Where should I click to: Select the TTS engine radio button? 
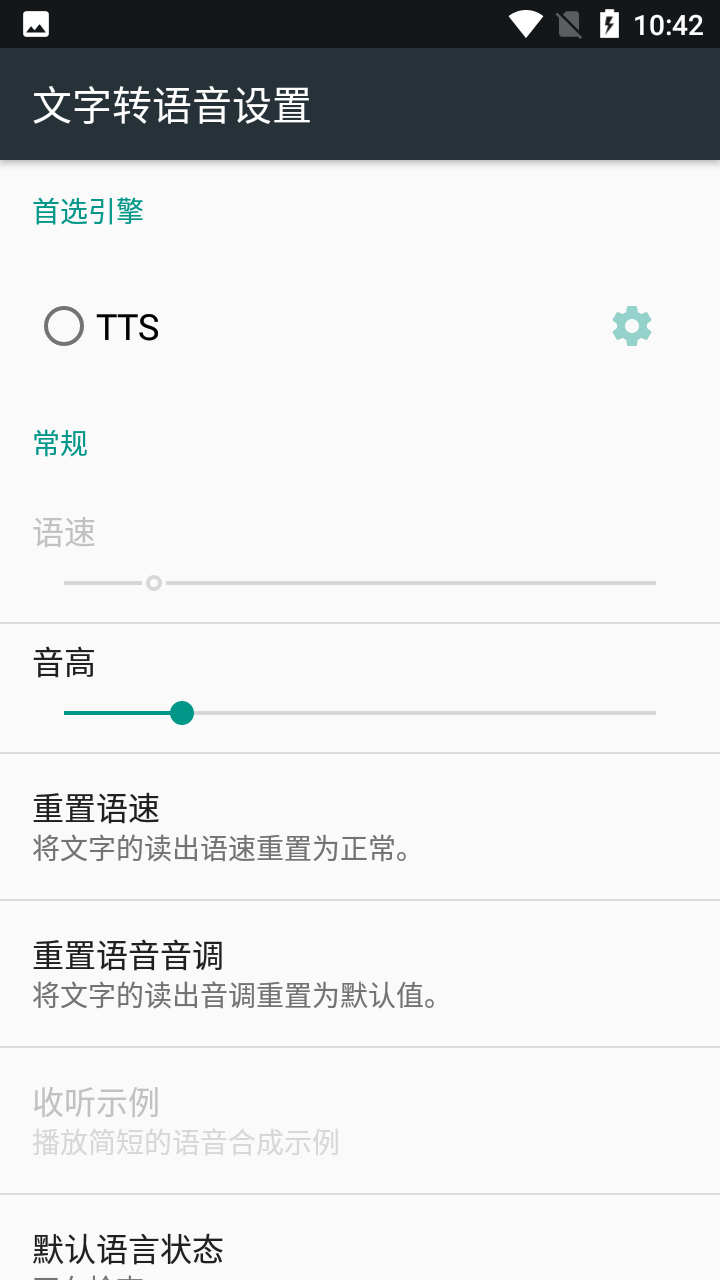(x=64, y=327)
